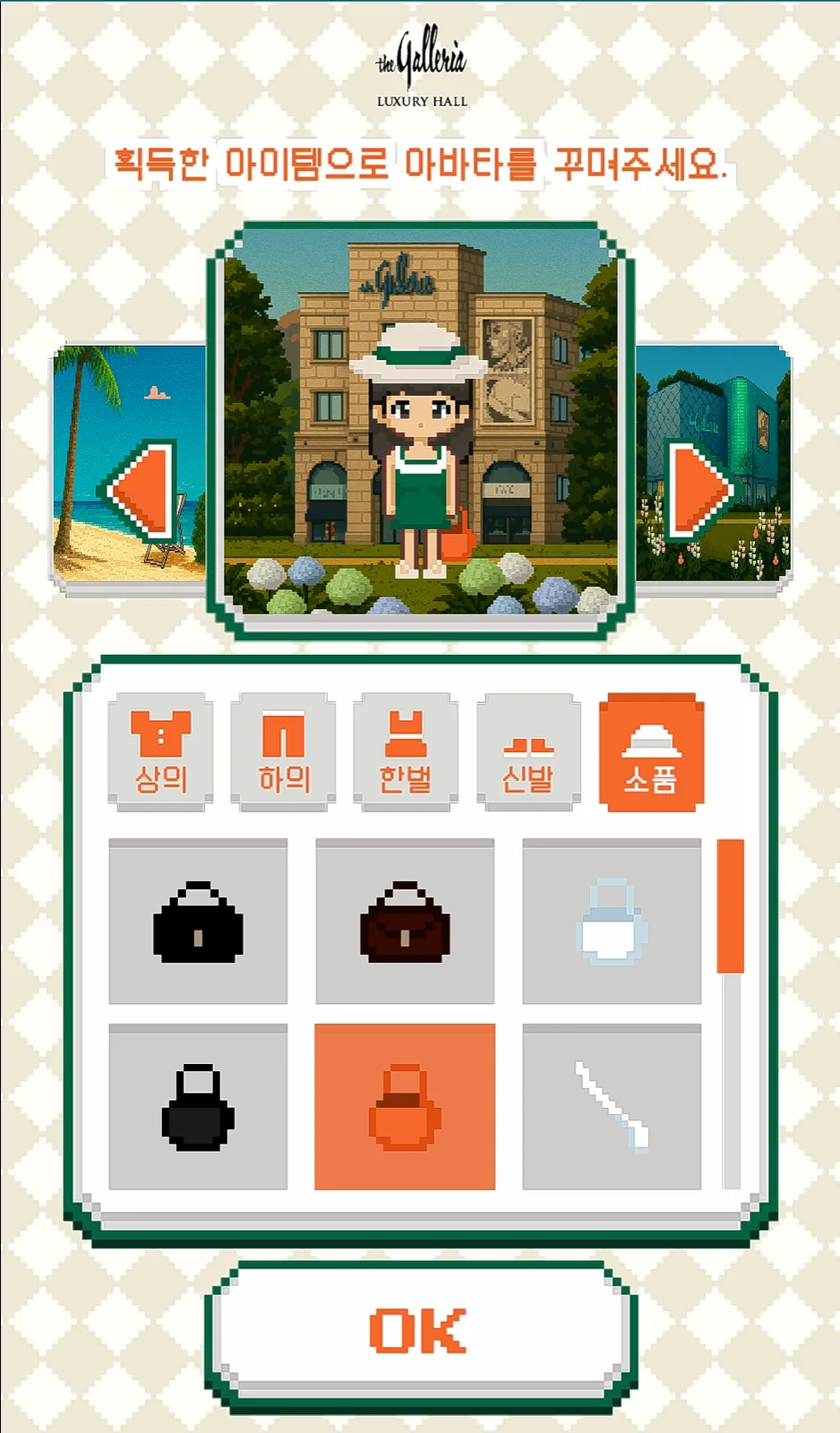
Task: Switch to the 상의 tops tab
Action: [161, 752]
